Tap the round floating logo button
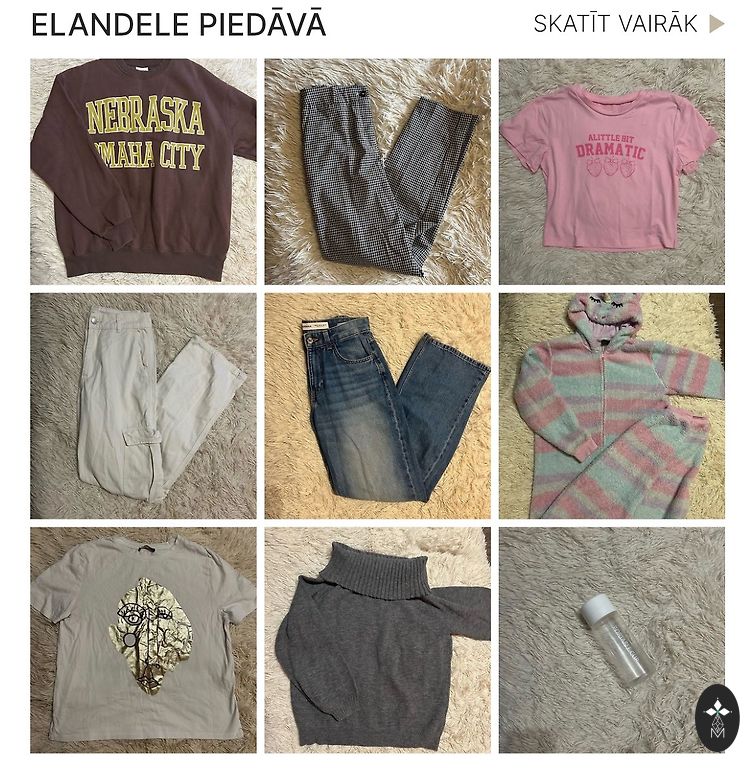The height and width of the screenshot is (768, 756). click(x=717, y=717)
